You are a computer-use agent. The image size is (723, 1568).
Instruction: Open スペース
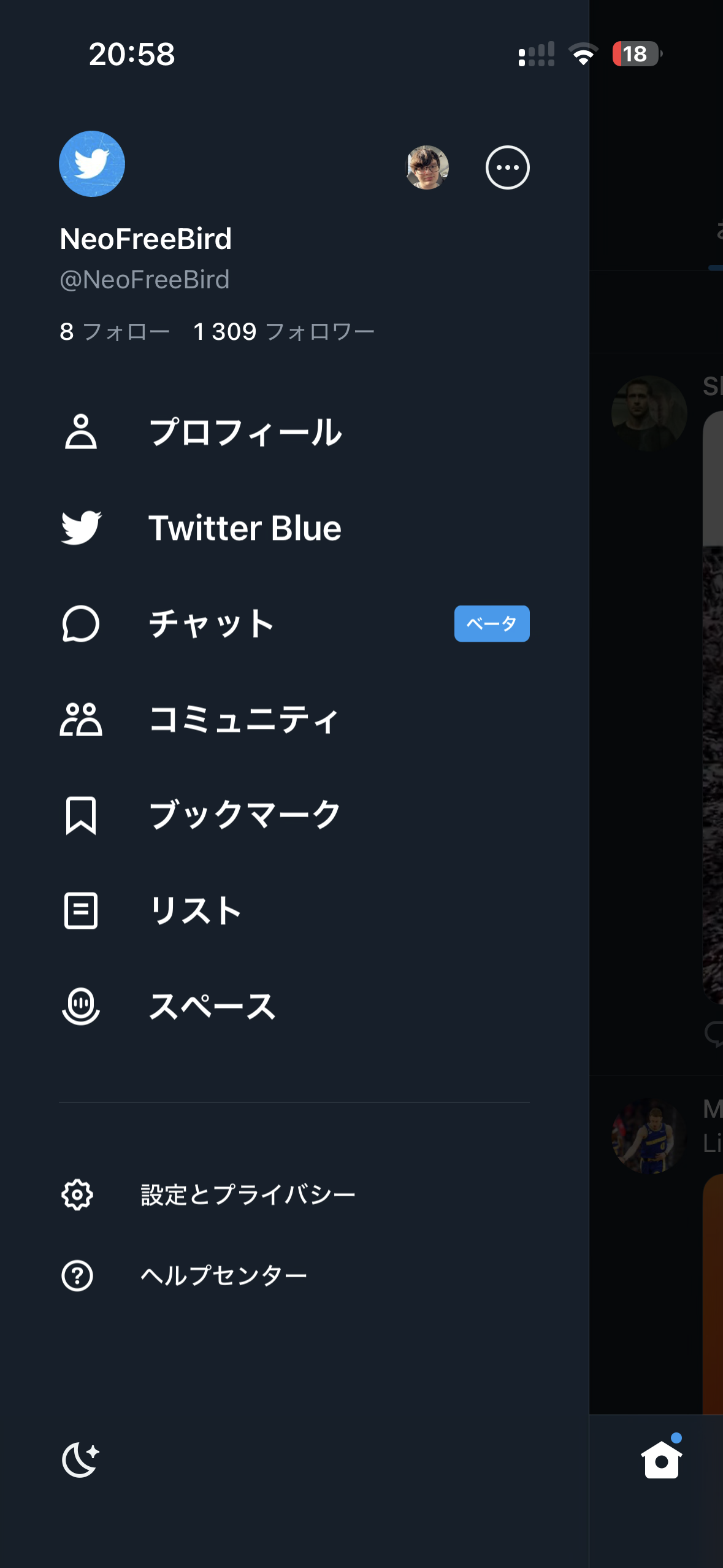click(212, 1007)
